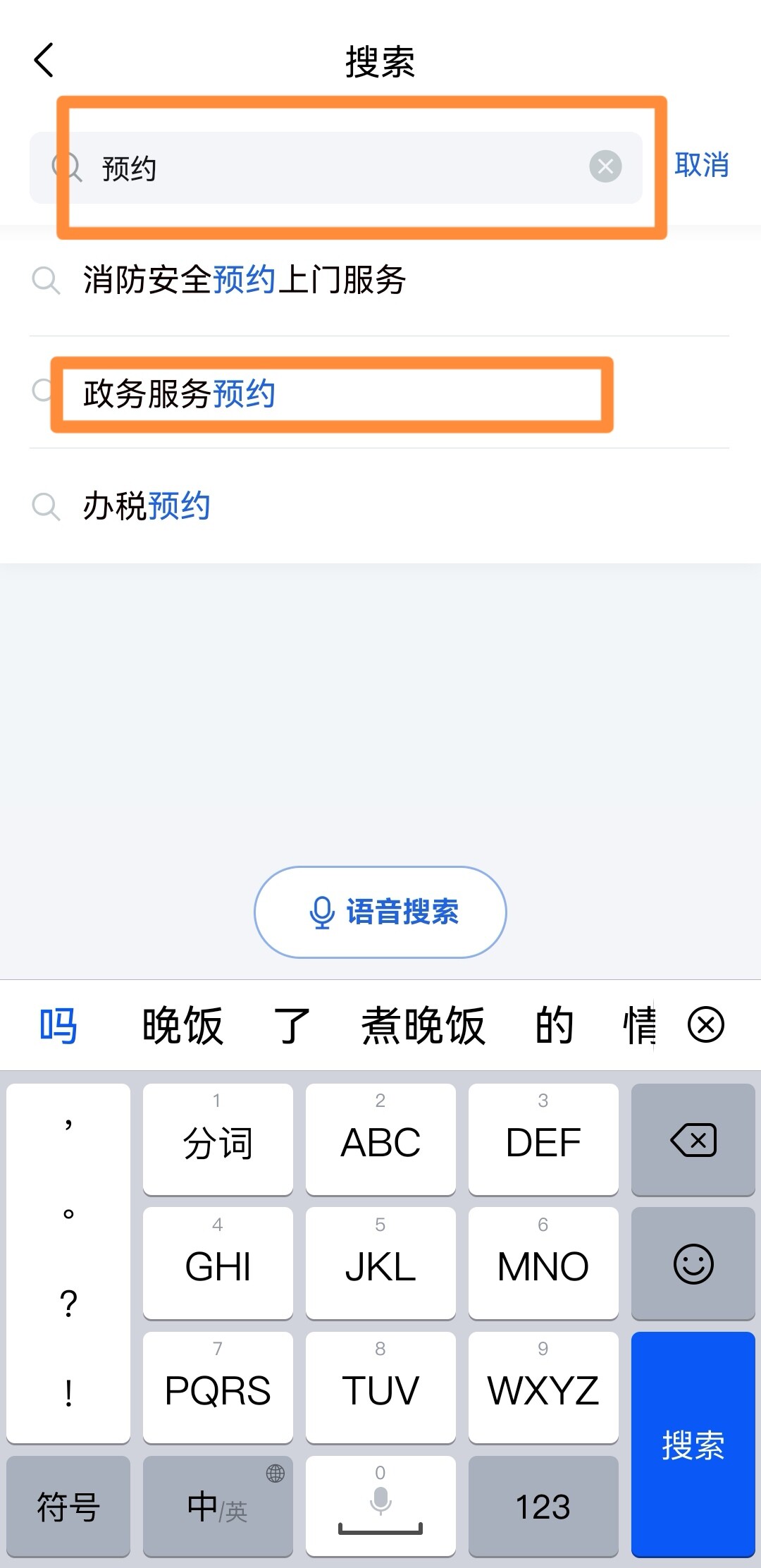Open suggestion 政务服务预约
This screenshot has height=1568, width=761.
coord(379,393)
